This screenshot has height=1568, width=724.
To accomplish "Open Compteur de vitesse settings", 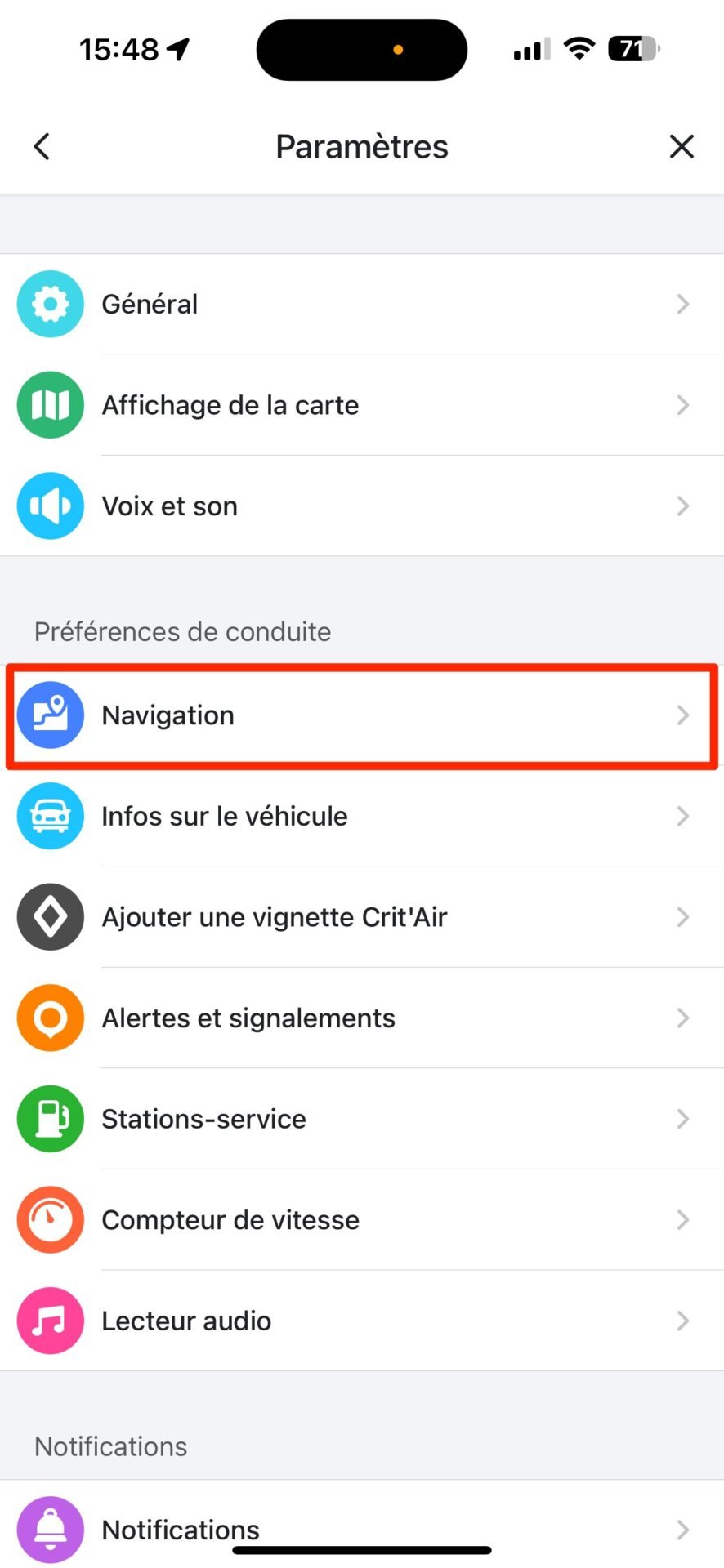I will point(362,1220).
